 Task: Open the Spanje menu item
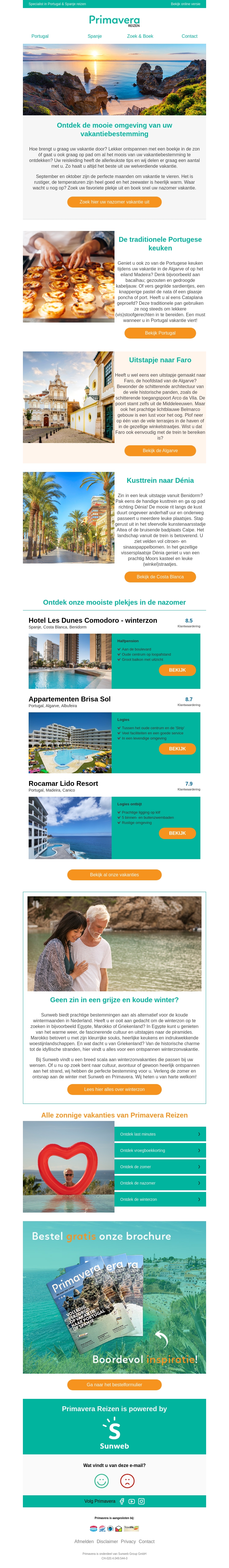point(94,36)
